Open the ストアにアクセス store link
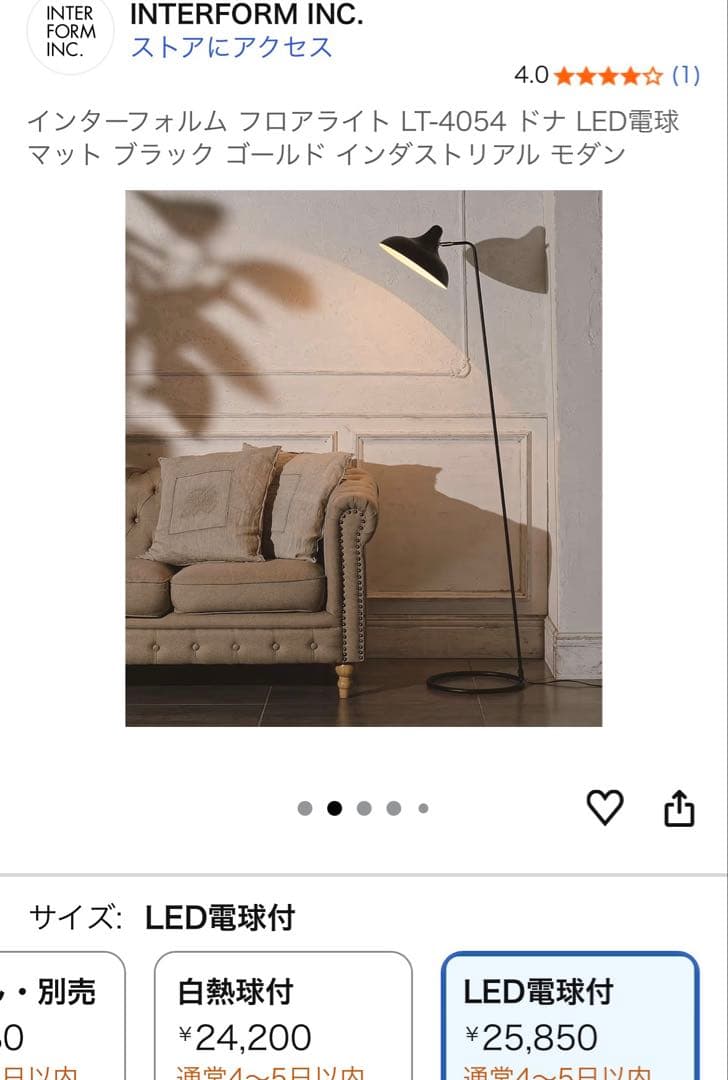Image resolution: width=728 pixels, height=1080 pixels. 228,46
